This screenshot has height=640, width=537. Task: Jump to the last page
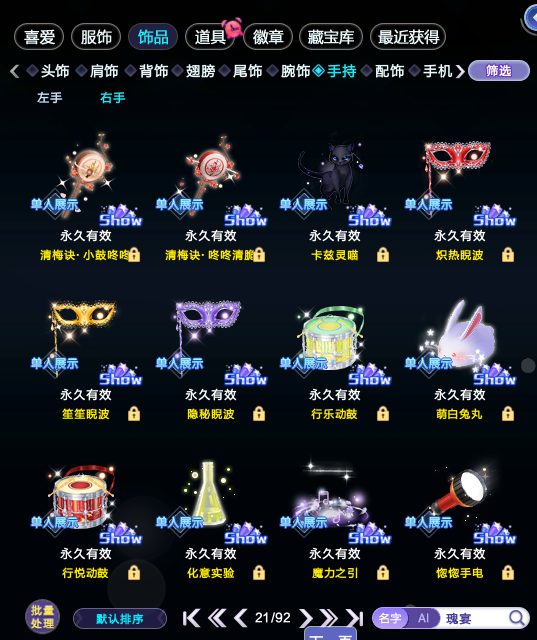[x=354, y=618]
